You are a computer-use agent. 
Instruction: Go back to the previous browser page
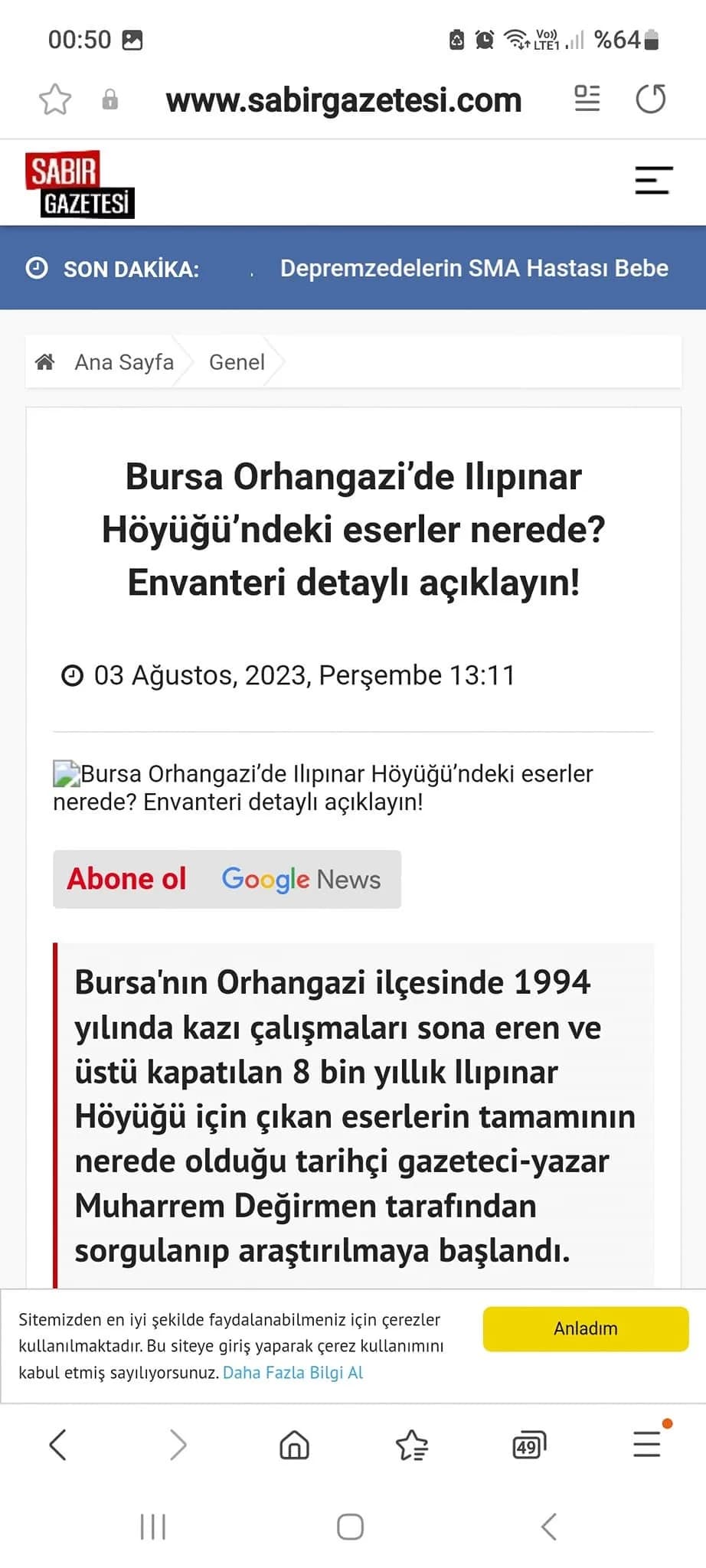pos(58,1445)
